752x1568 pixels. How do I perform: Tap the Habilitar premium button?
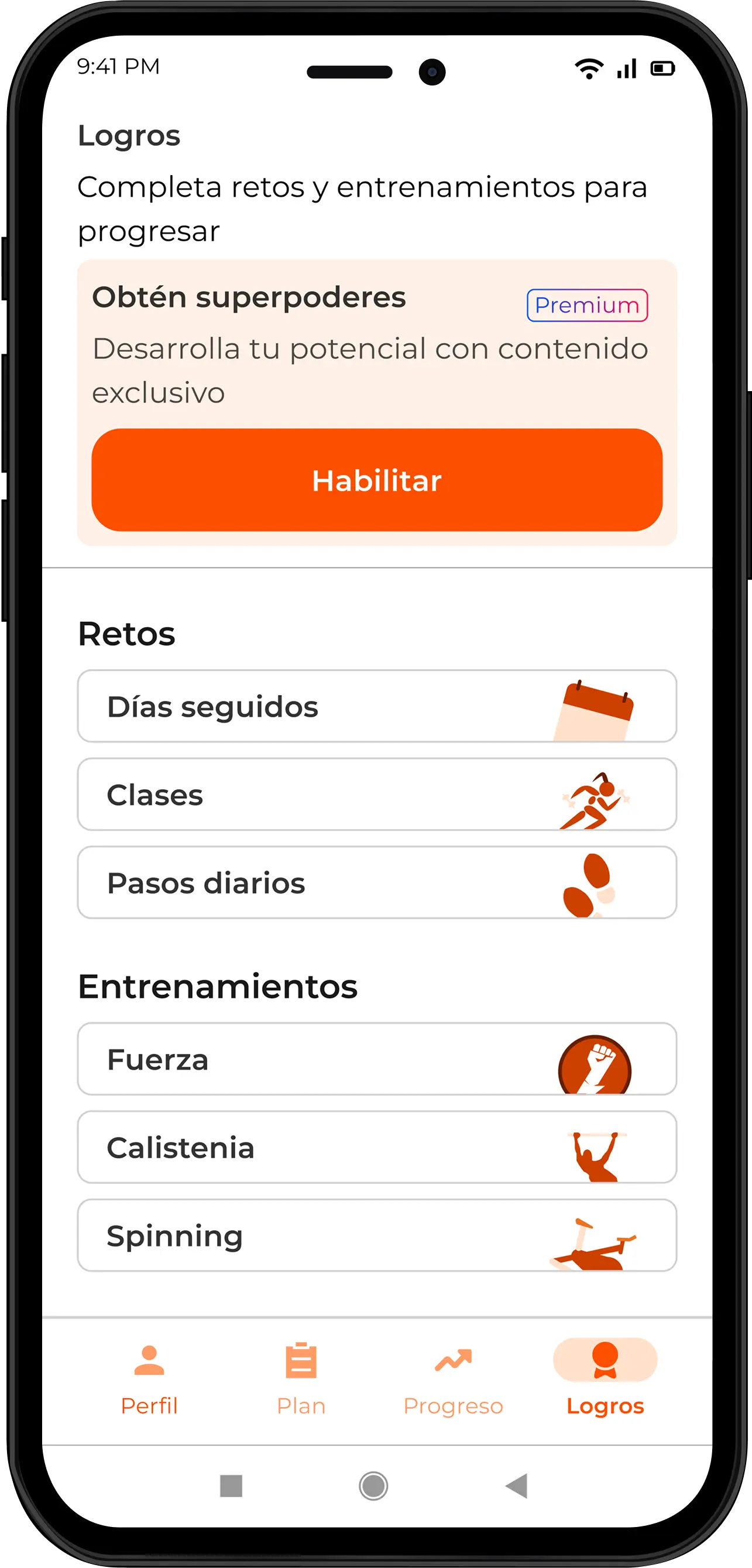pyautogui.click(x=377, y=480)
